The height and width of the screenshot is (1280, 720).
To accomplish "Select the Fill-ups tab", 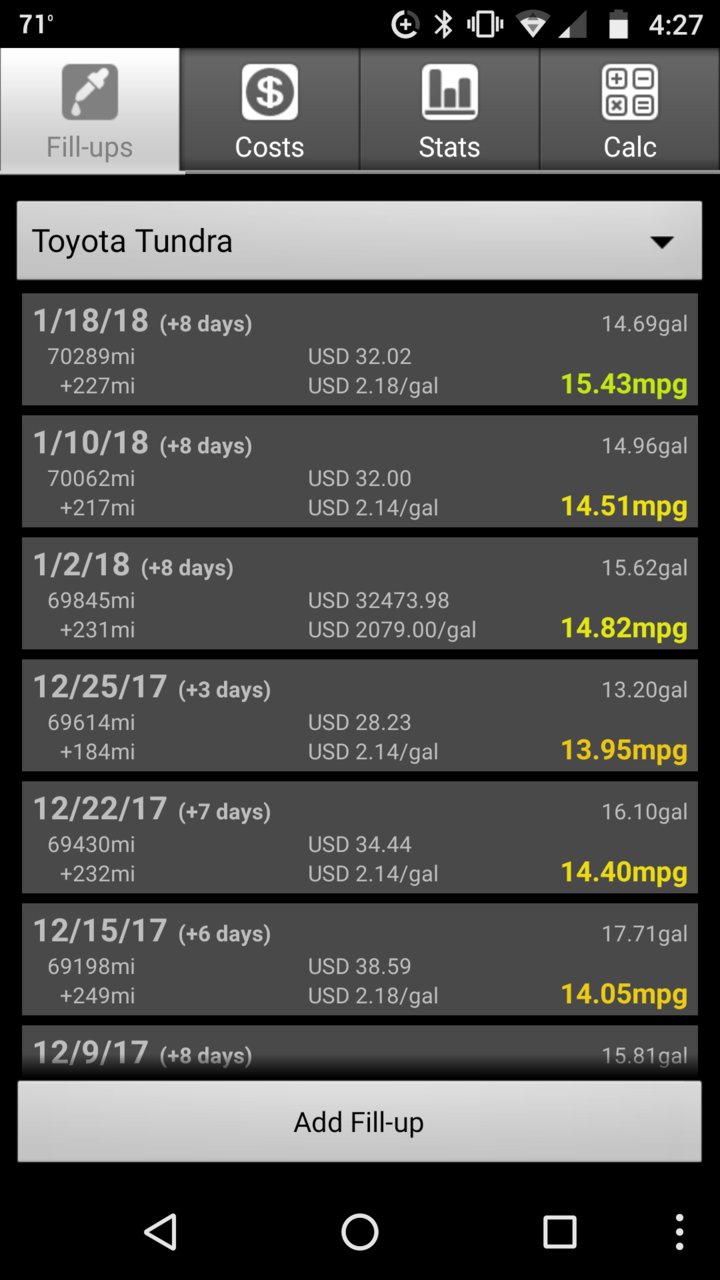I will point(90,110).
